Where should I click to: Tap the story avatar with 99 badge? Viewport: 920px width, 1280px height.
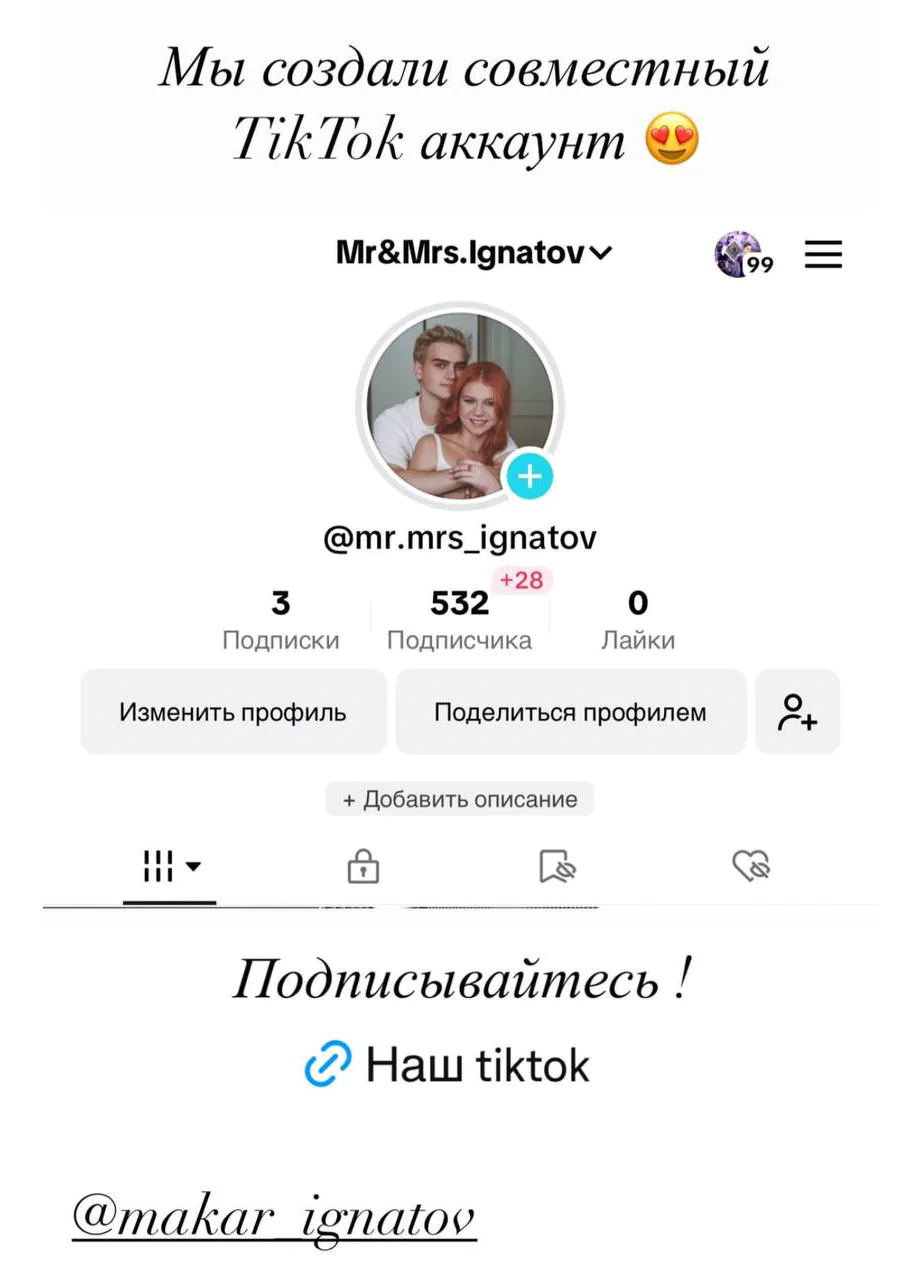(x=737, y=255)
